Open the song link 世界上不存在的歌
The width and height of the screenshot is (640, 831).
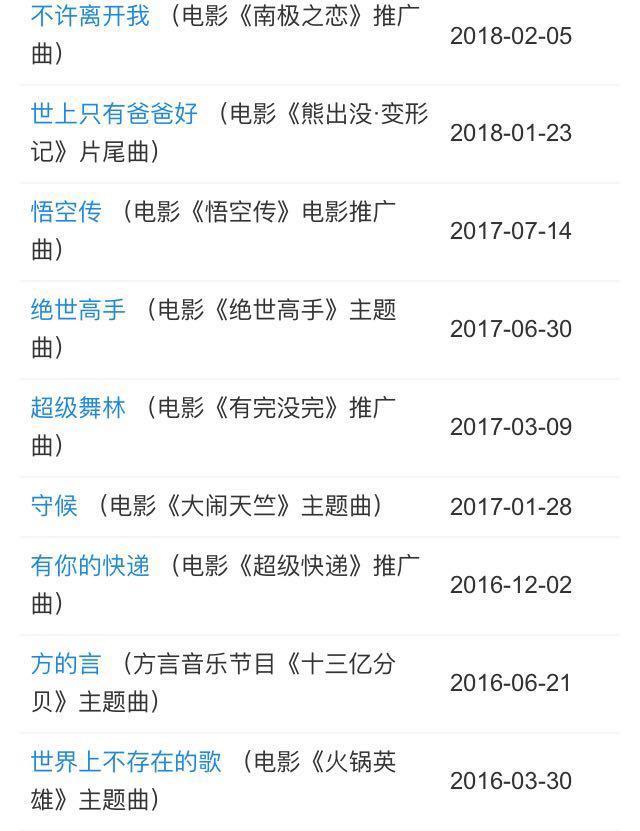[126, 761]
